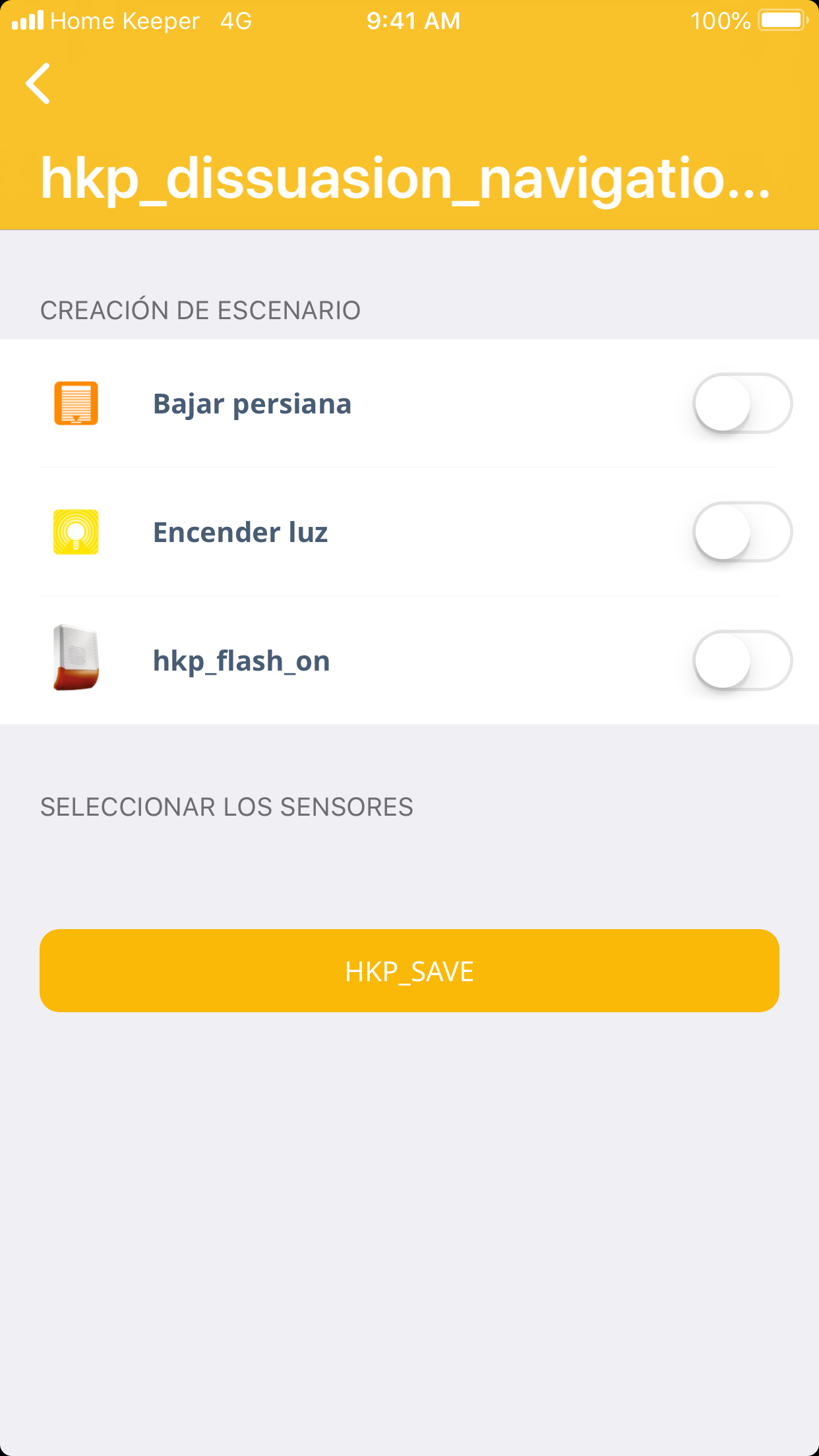Tap the HKP_SAVE button
This screenshot has width=819, height=1456.
click(x=409, y=971)
